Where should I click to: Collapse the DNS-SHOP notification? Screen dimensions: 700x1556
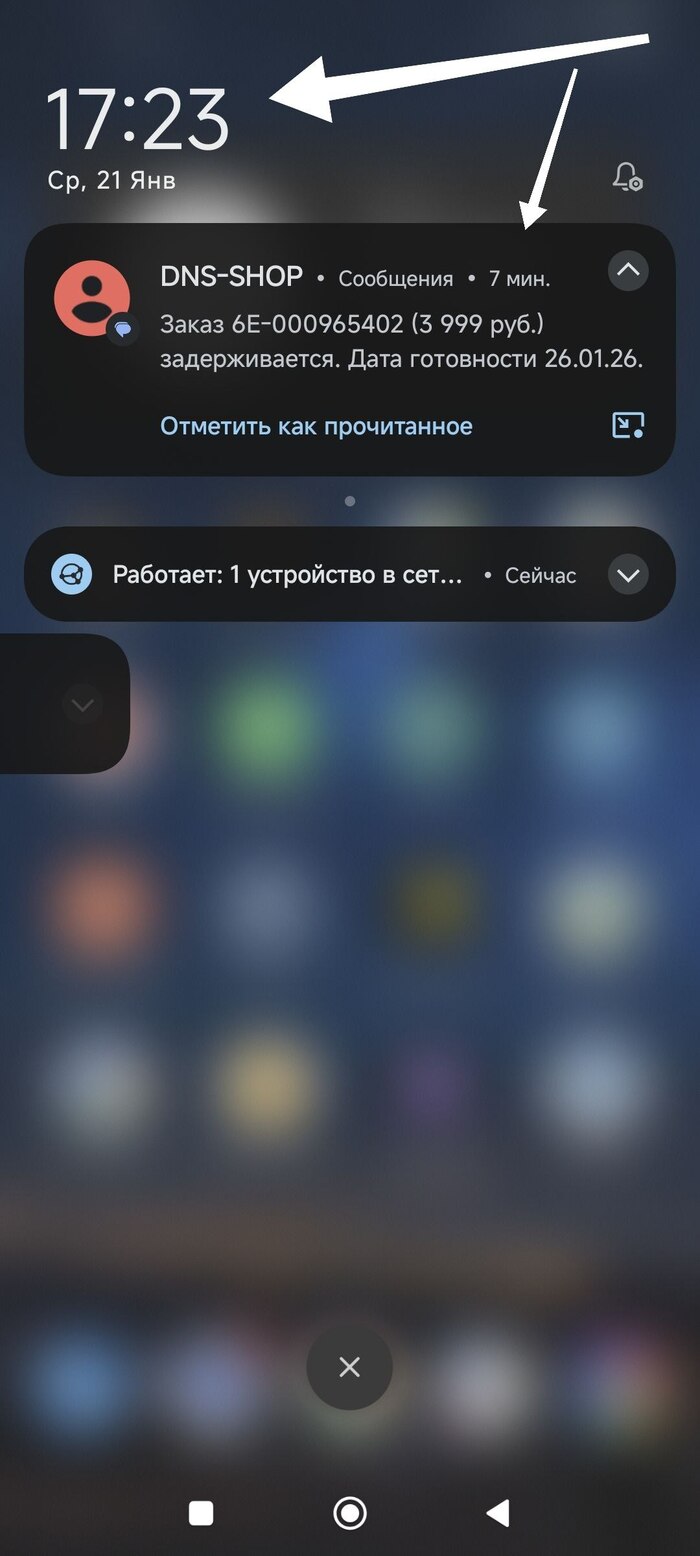[x=628, y=270]
